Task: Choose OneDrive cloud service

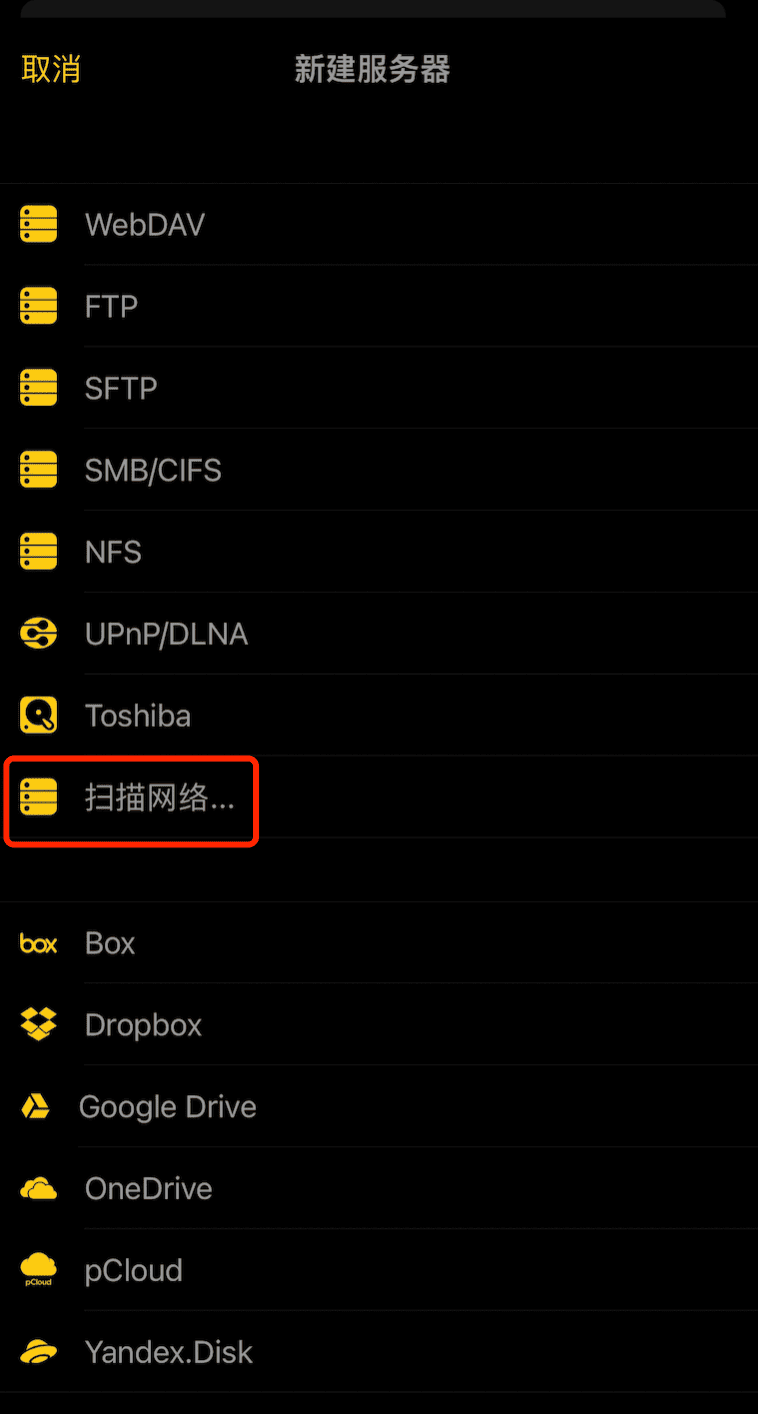Action: [x=148, y=1189]
